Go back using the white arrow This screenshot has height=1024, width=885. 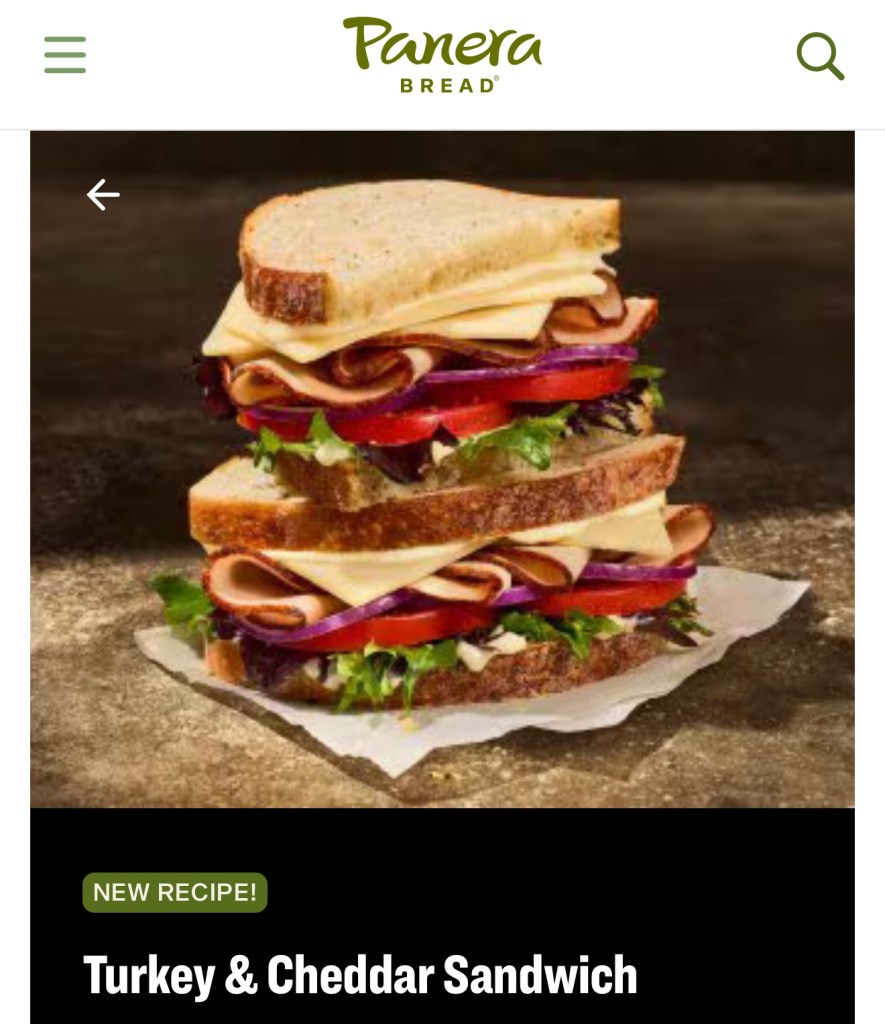[102, 195]
